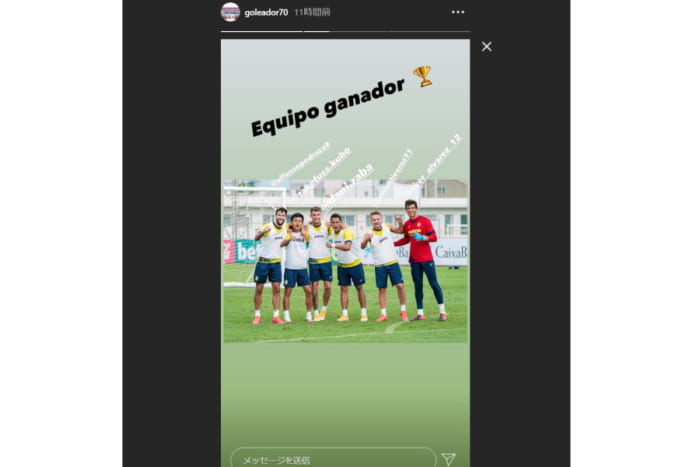The image size is (700, 467).
Task: Share the story via the send icon
Action: pos(449,459)
